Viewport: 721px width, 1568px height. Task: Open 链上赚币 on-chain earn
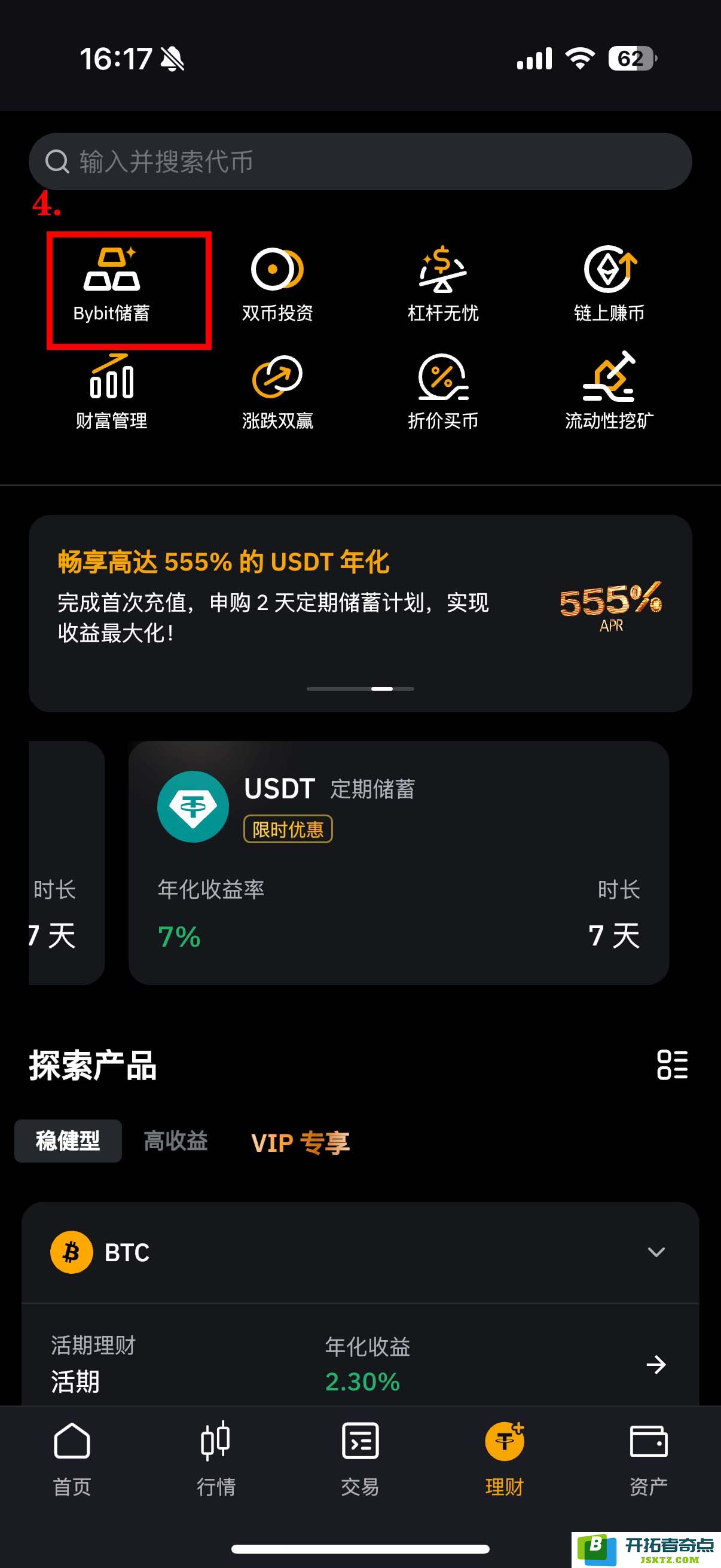[609, 284]
